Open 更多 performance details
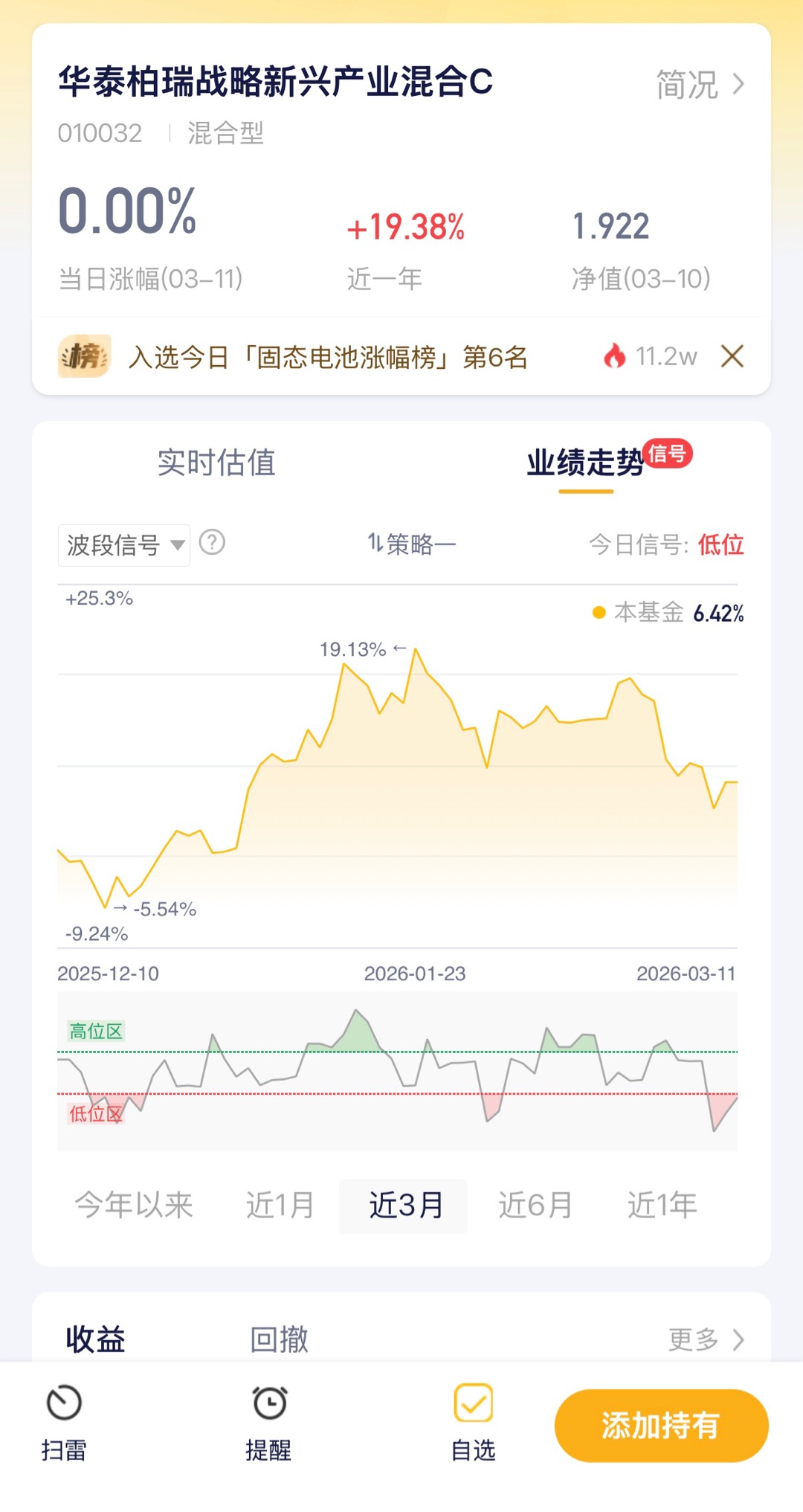803x1512 pixels. [x=706, y=1339]
